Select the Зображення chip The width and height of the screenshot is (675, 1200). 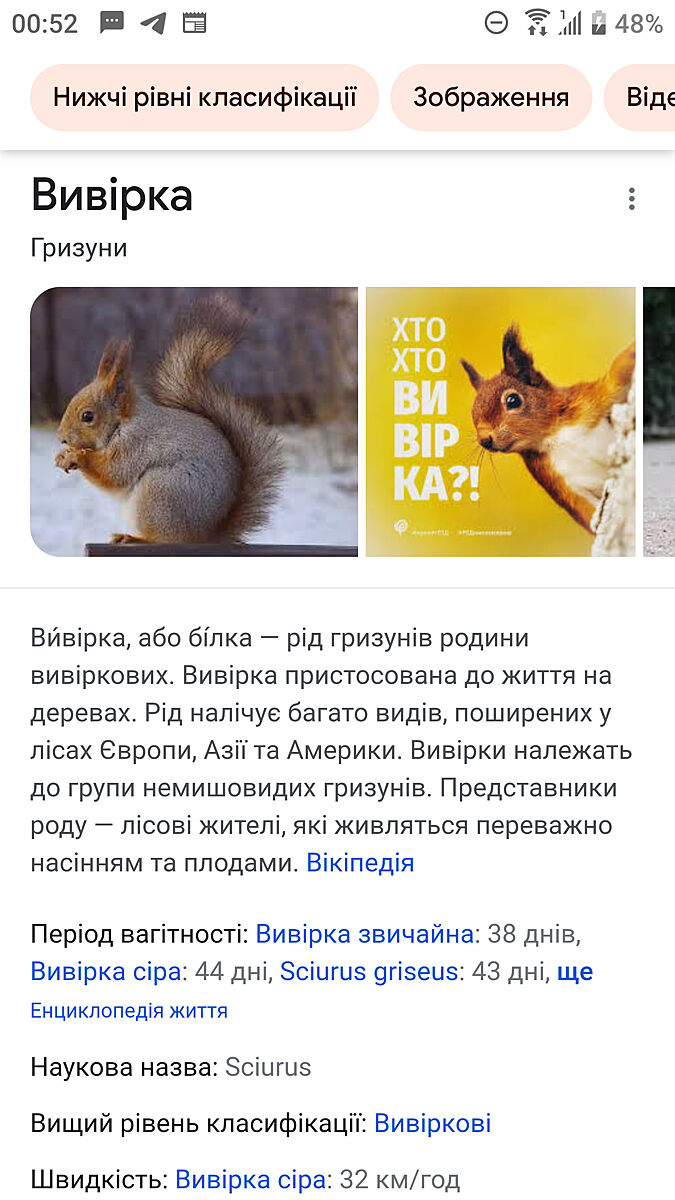coord(491,97)
